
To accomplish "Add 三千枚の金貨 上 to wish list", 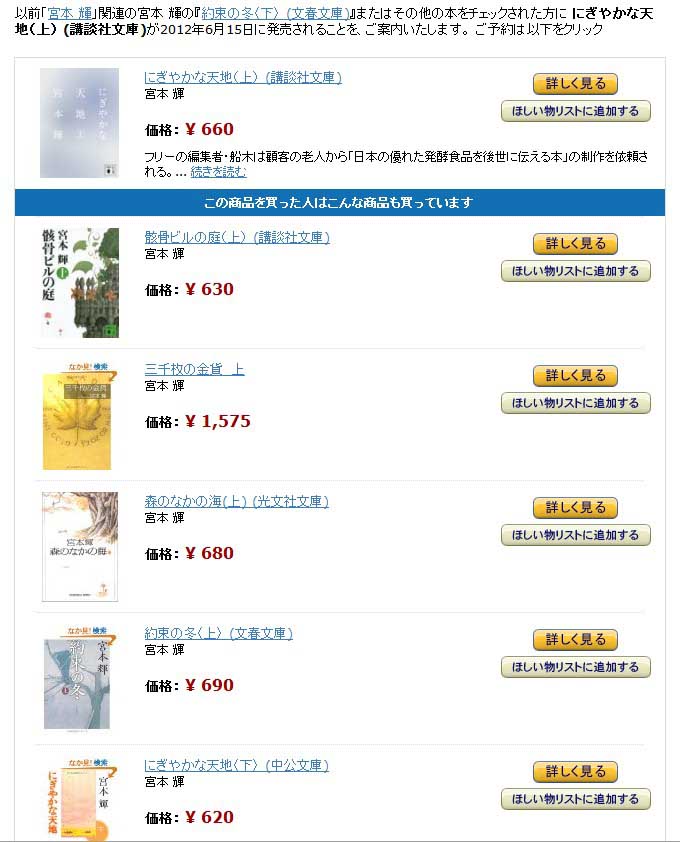I will point(575,403).
